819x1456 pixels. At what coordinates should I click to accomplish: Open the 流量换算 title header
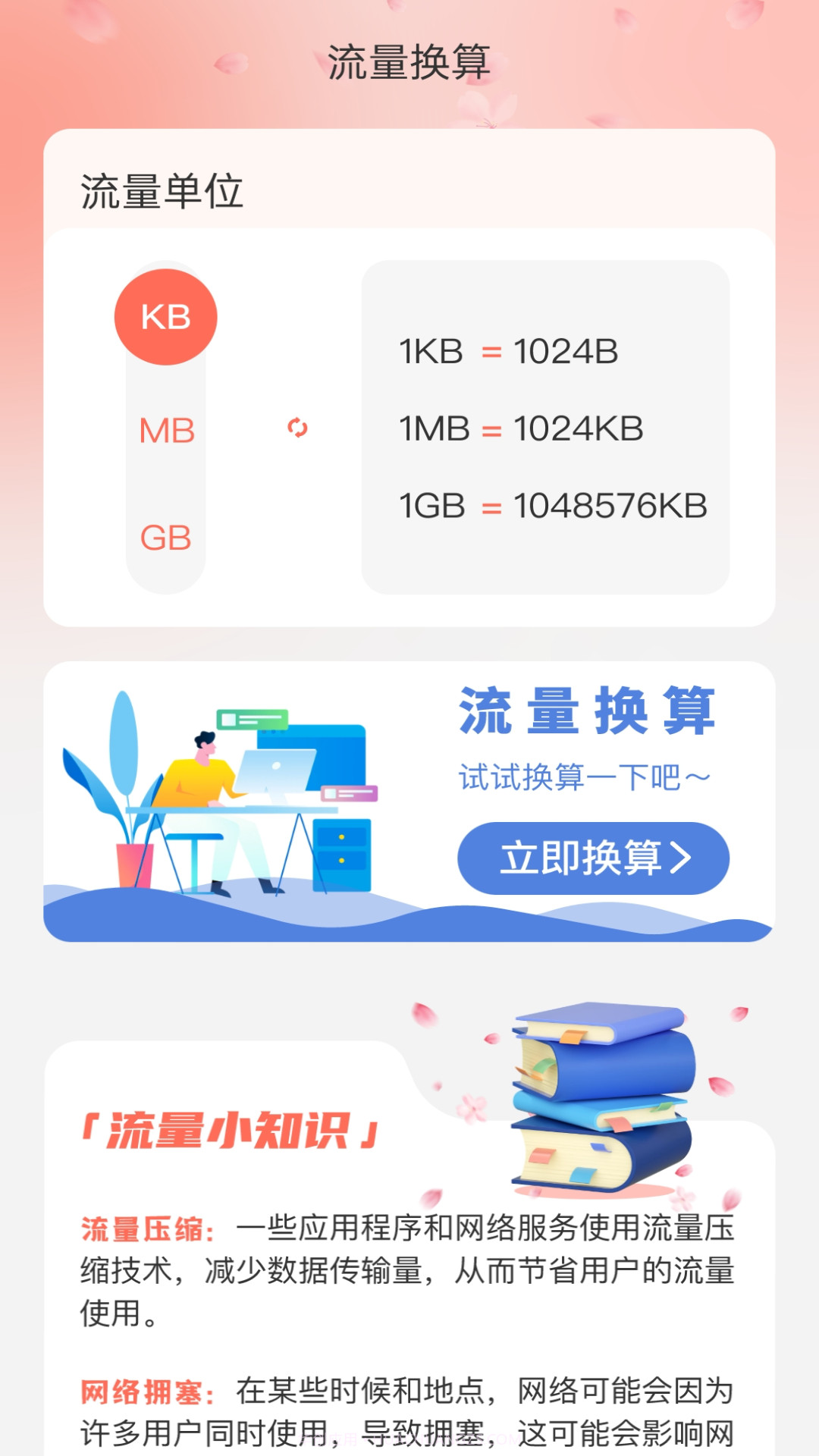[x=409, y=62]
